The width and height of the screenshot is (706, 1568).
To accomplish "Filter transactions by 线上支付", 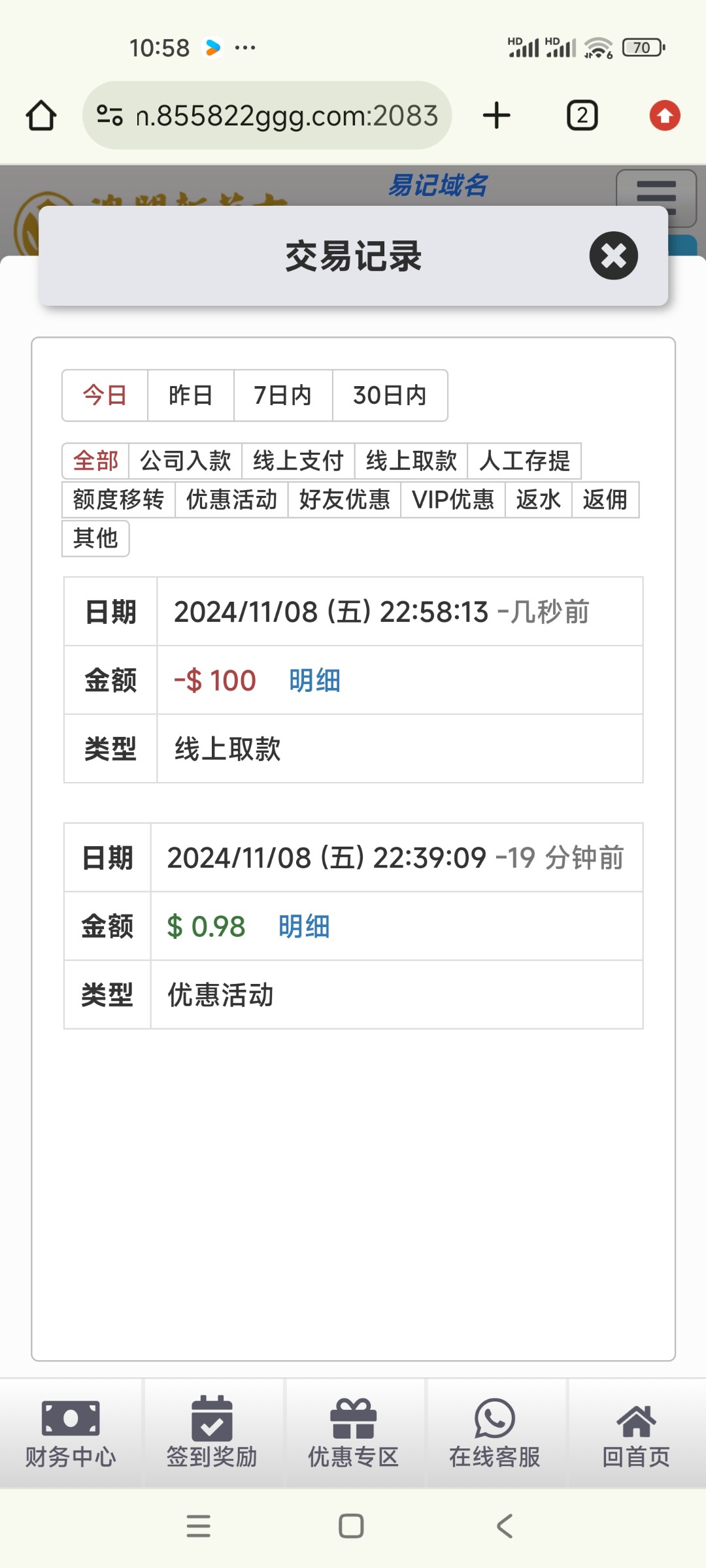I will click(x=298, y=461).
